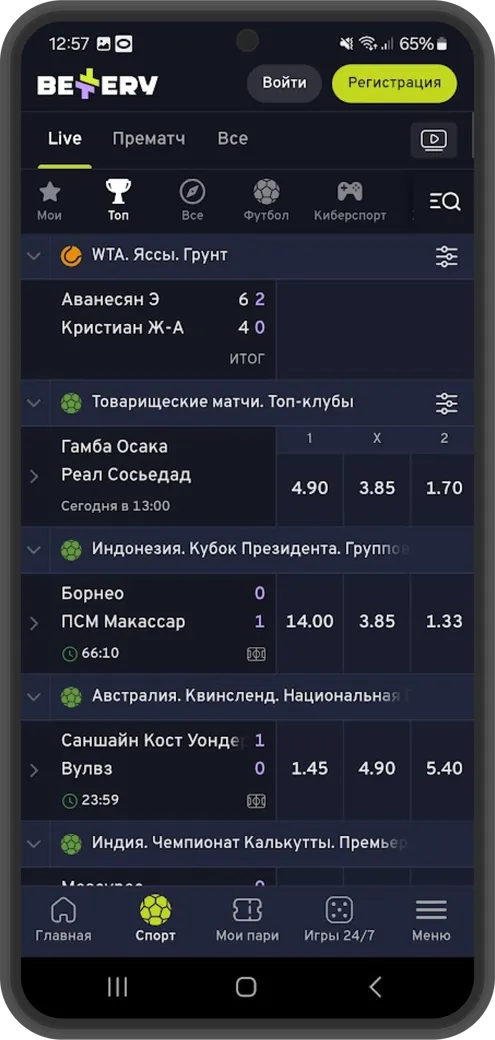This screenshot has height=1040, width=495.
Task: Go to the Главная bottom tab
Action: [63, 919]
